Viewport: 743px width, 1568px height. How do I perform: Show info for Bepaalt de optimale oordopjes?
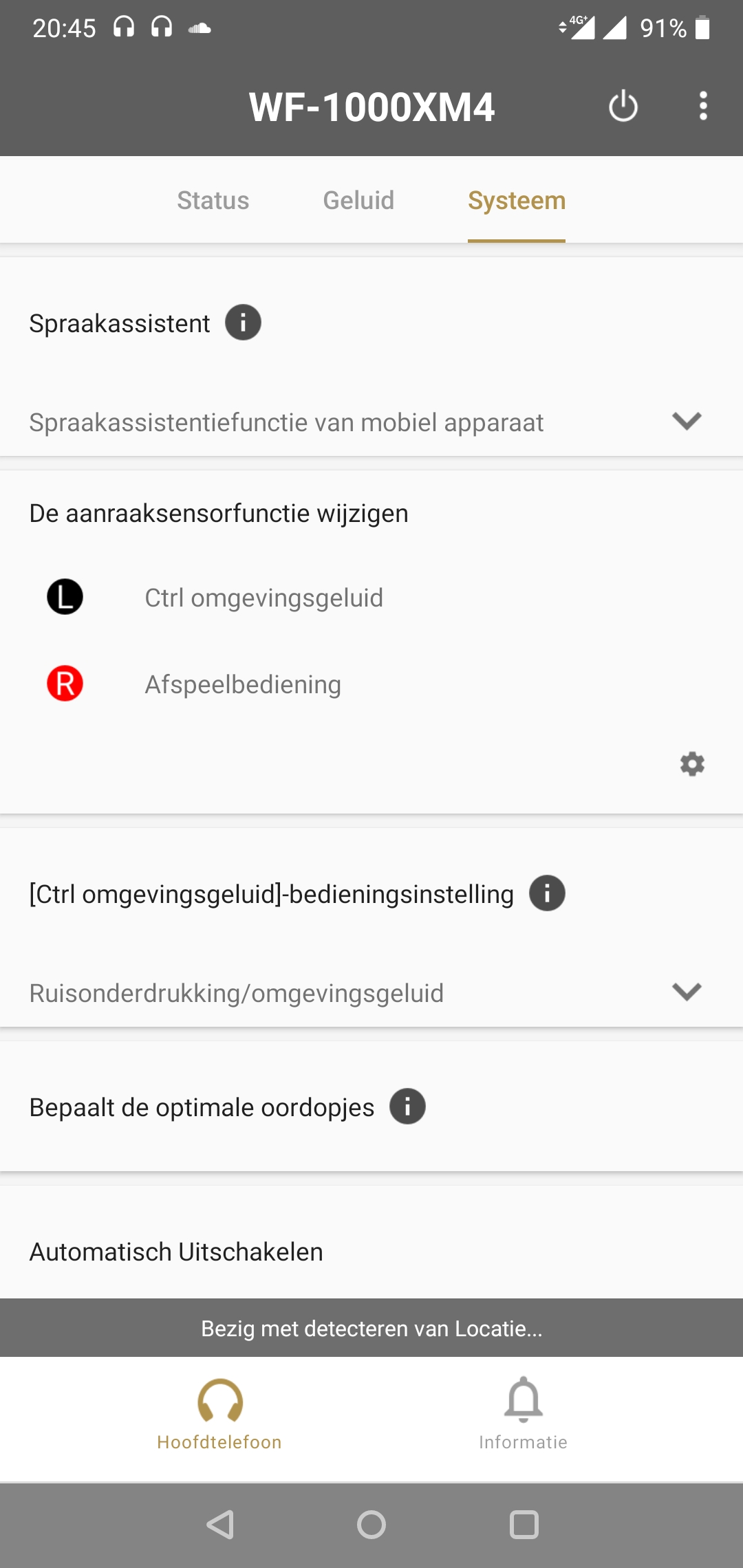pos(408,1107)
